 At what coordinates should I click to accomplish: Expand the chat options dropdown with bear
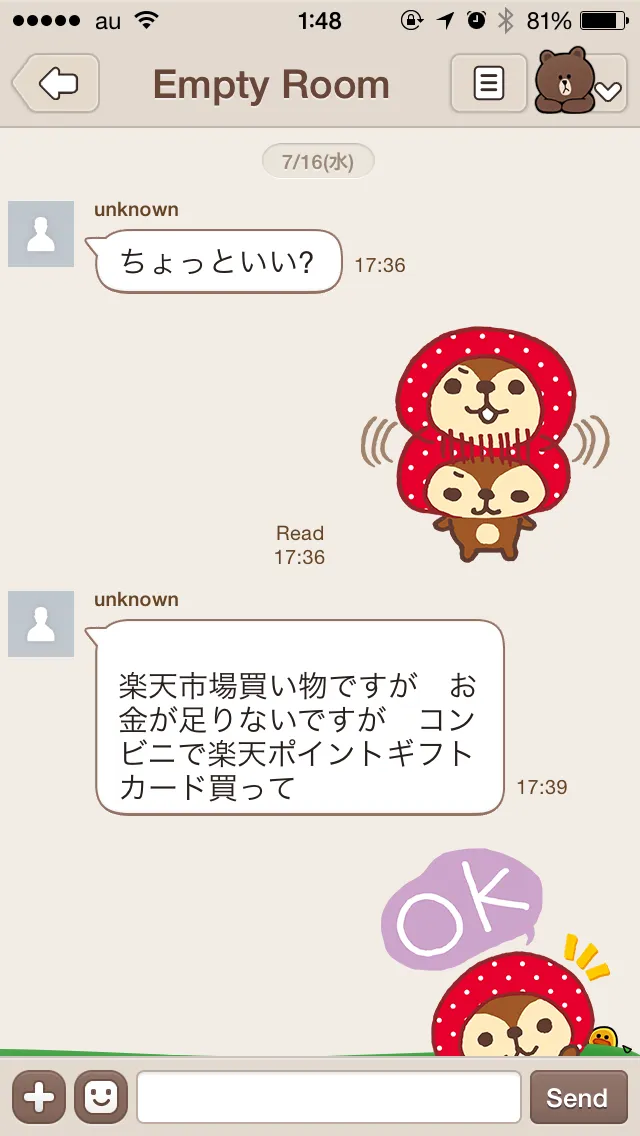582,84
